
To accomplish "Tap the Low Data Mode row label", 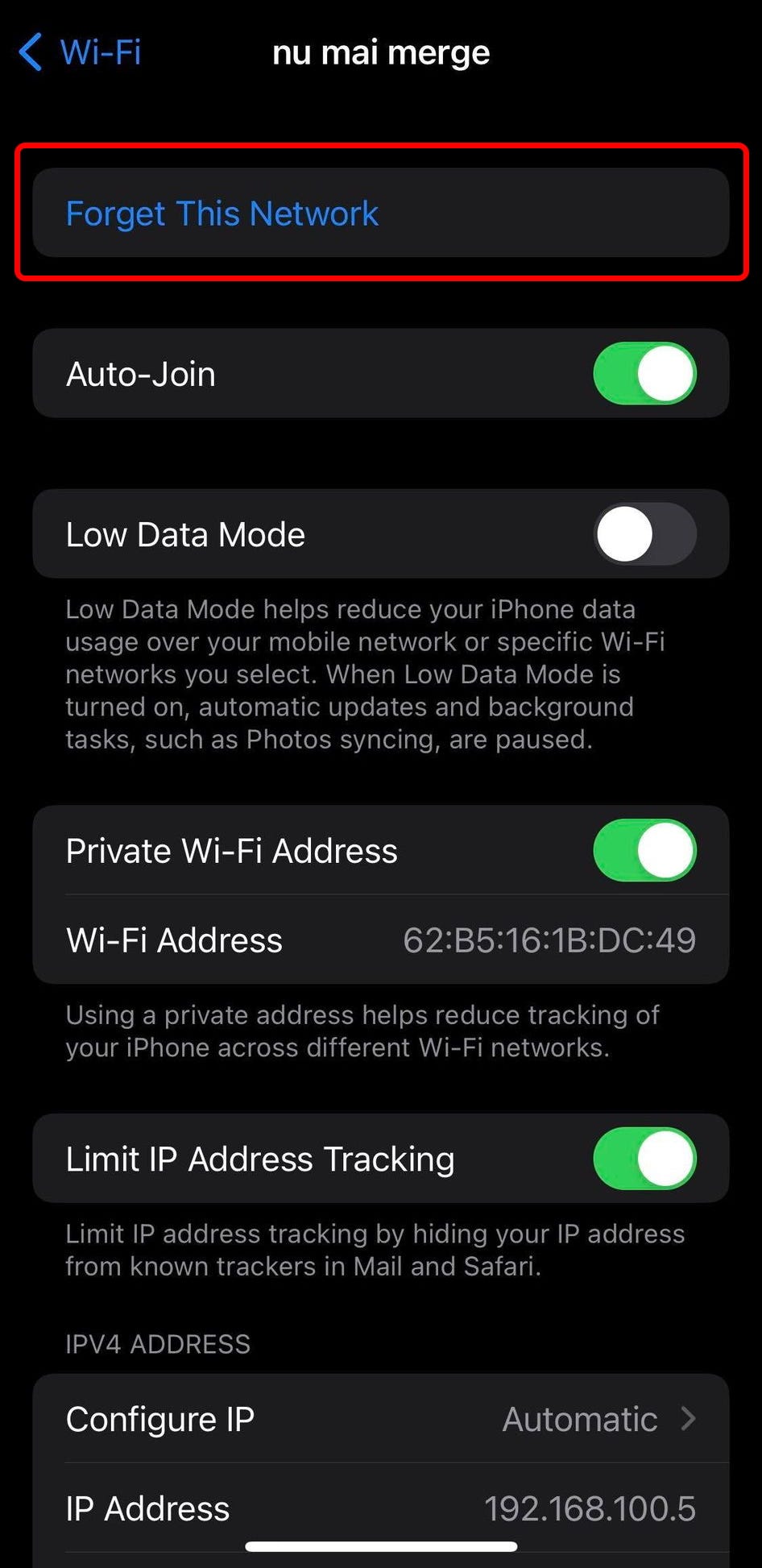I will (184, 534).
